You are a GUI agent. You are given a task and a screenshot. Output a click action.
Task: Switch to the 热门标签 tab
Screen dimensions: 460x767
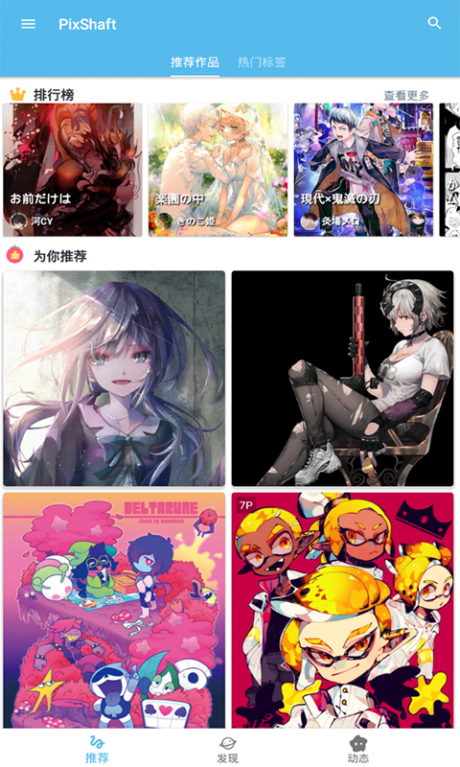[261, 63]
